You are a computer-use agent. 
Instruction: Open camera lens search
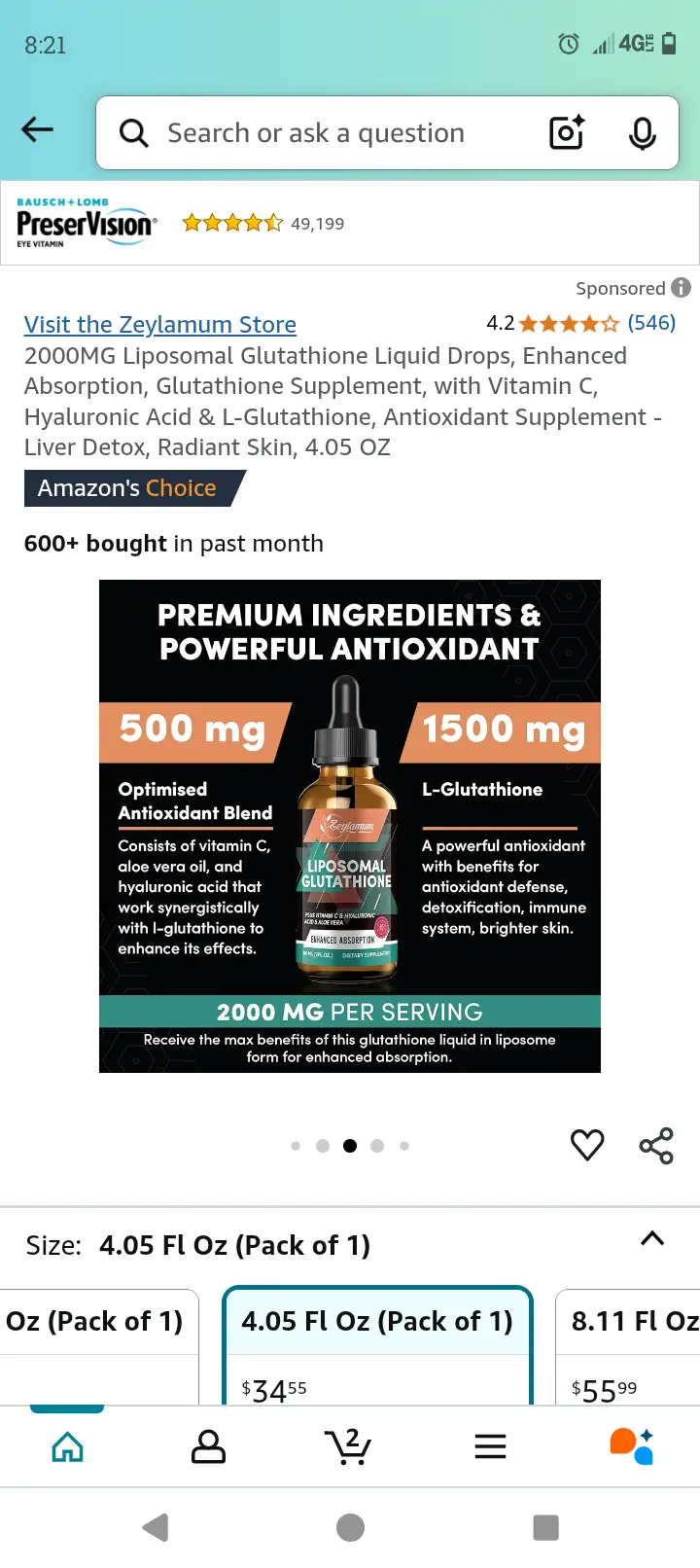click(567, 133)
